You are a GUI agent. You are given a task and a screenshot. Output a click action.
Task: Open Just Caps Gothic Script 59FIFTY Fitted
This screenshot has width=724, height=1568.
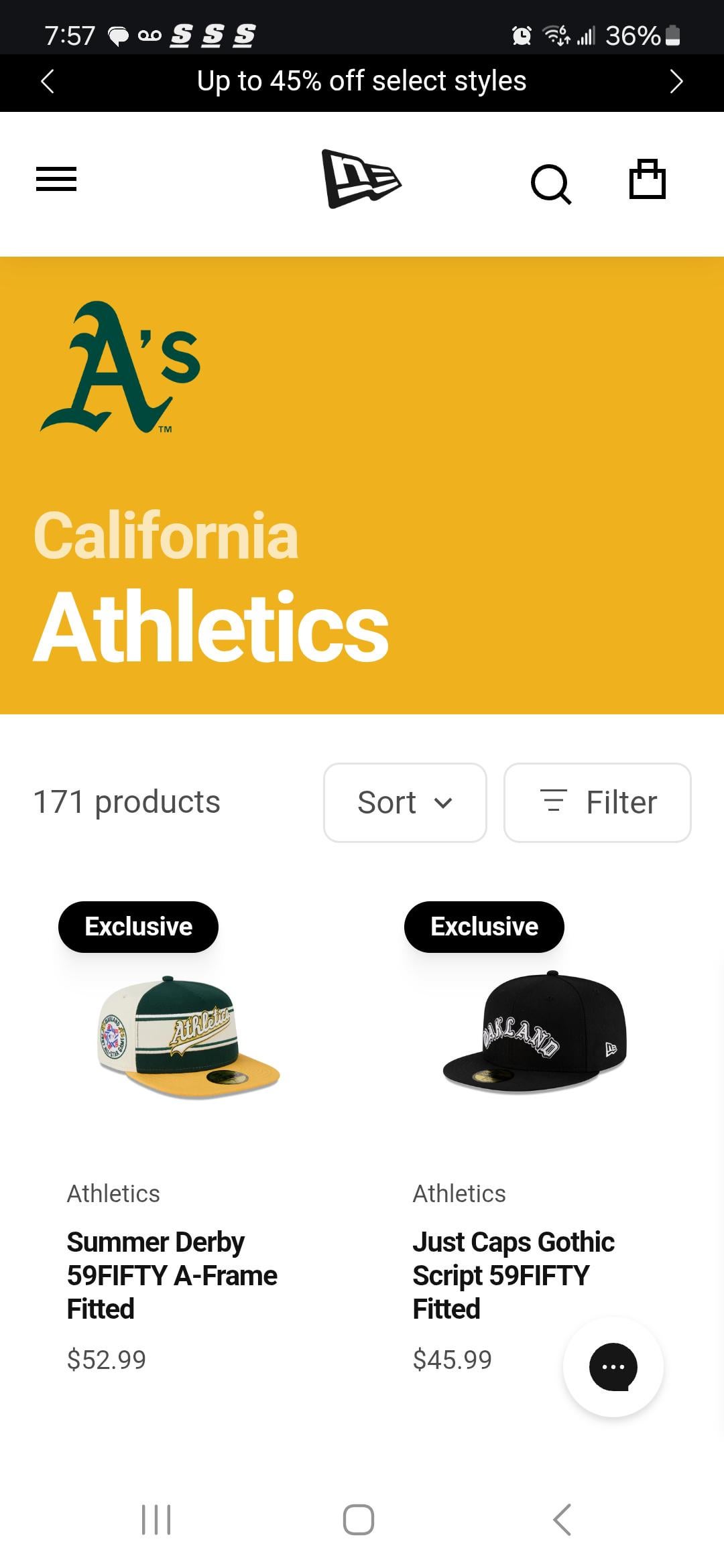[513, 1275]
